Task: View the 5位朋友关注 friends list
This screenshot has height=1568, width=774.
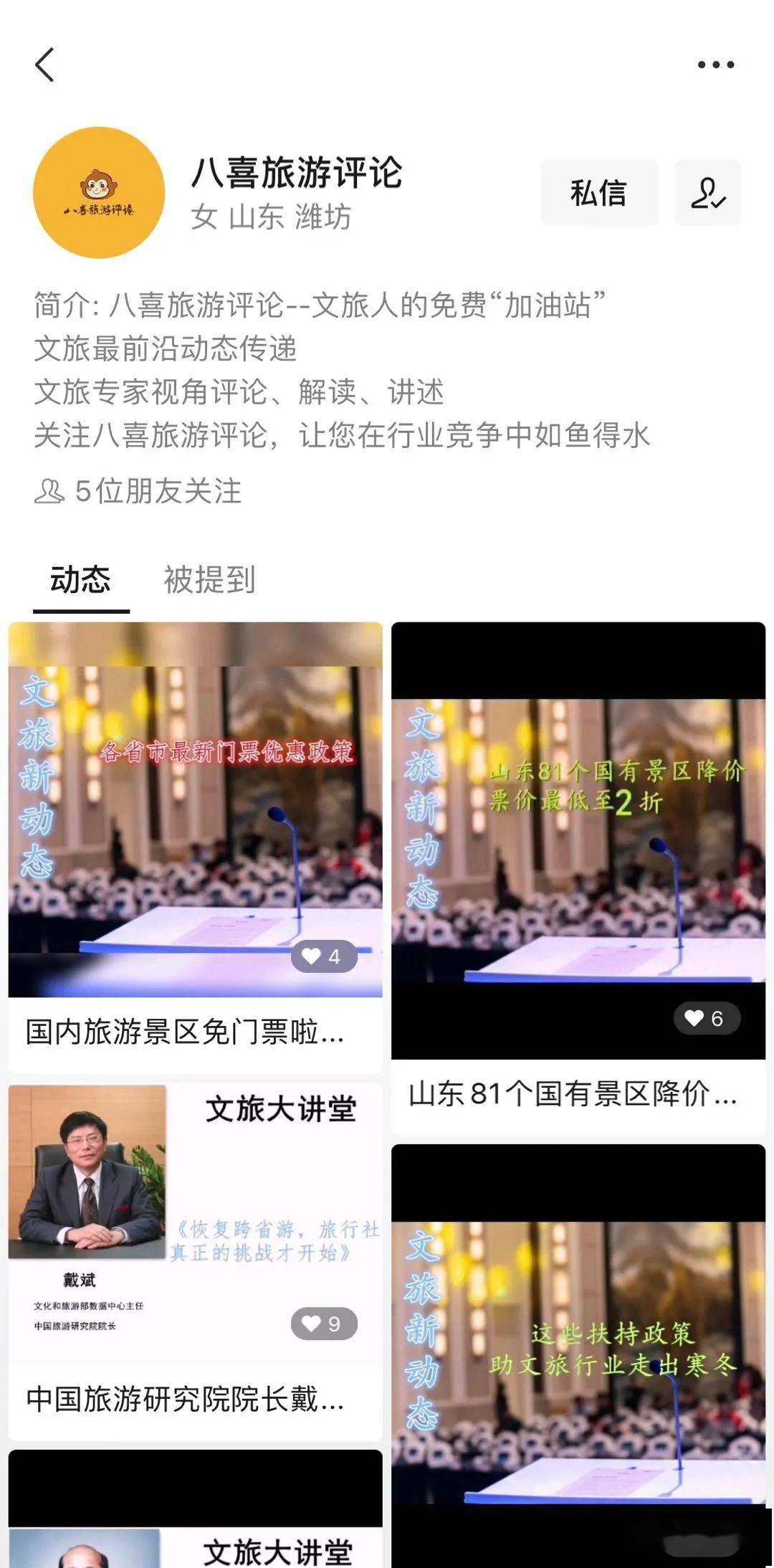Action: pos(138,491)
